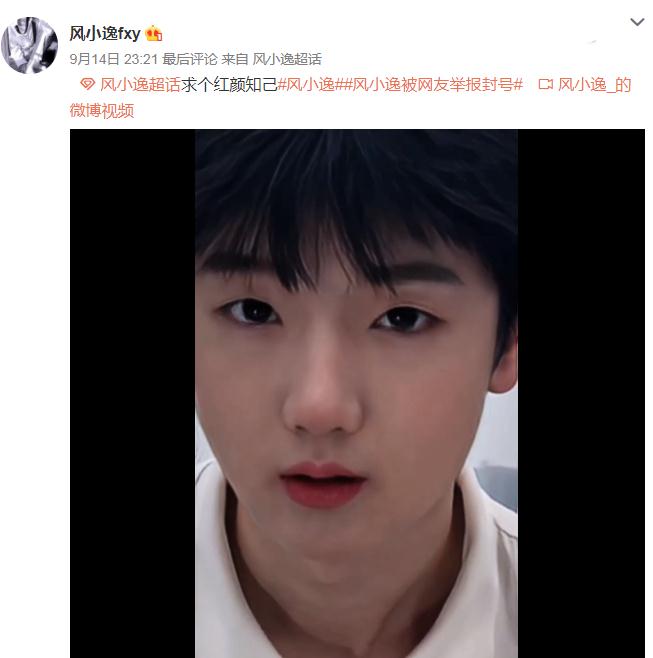Open the source link 风小逸超话
This screenshot has height=658, width=653.
click(286, 59)
